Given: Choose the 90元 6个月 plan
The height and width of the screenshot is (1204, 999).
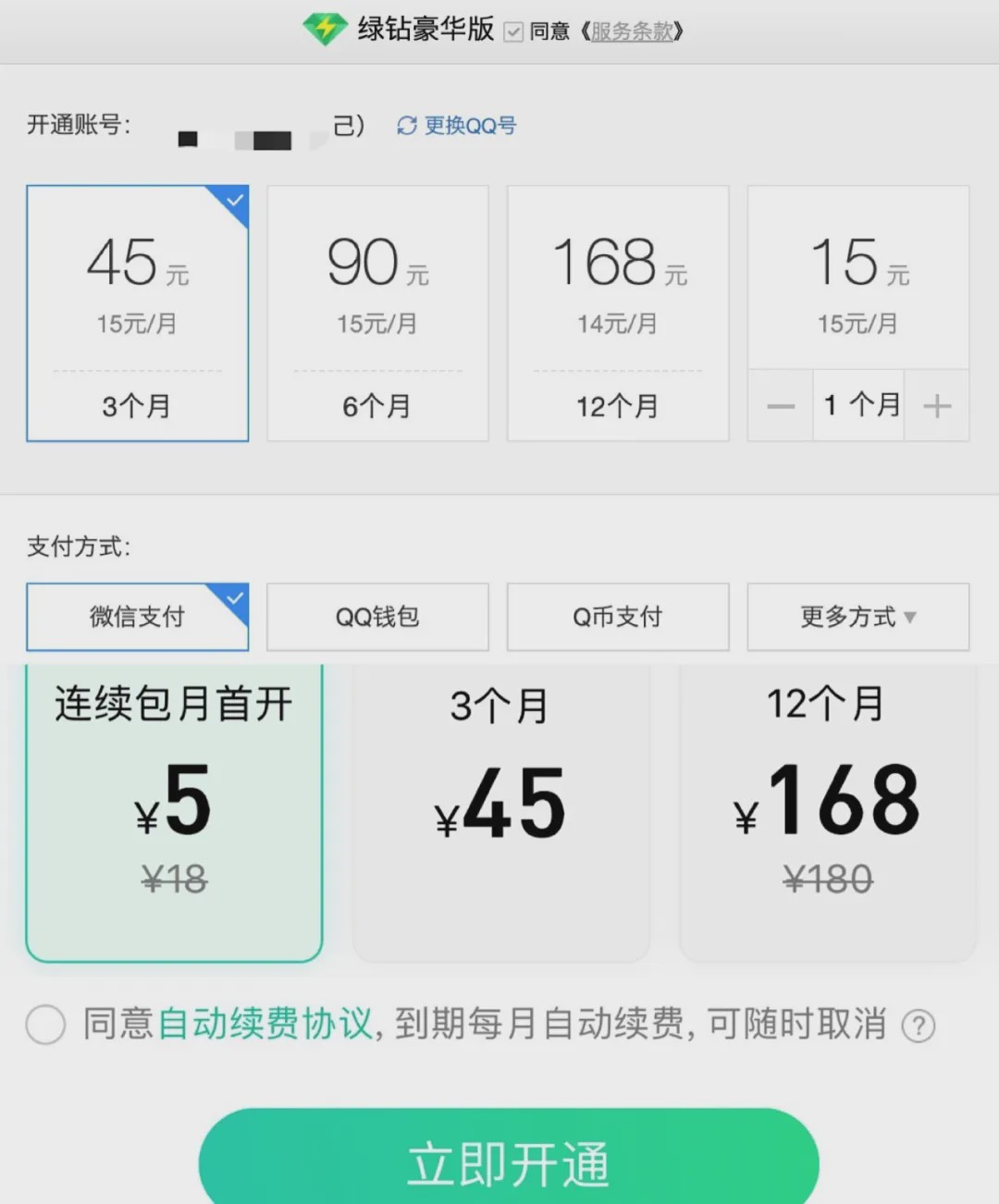Looking at the screenshot, I should click(377, 313).
